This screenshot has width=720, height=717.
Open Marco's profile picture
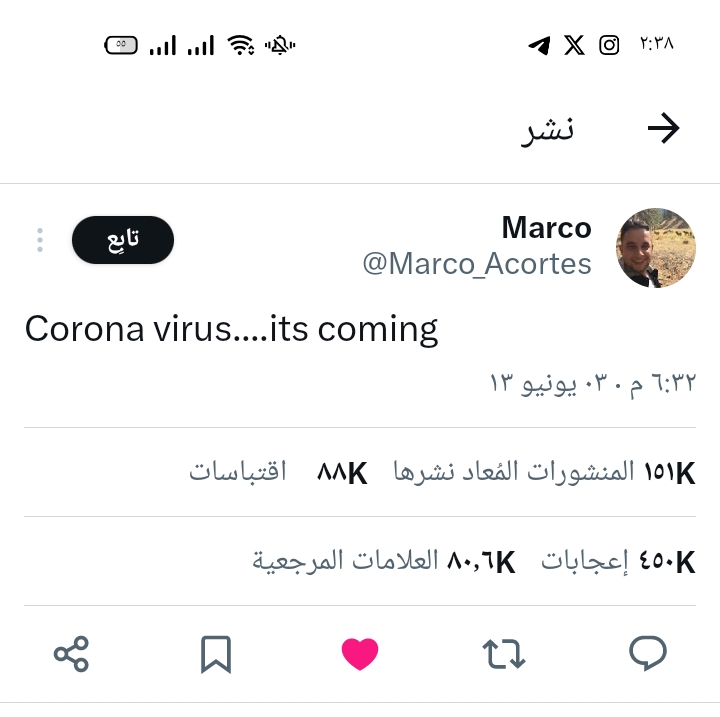click(655, 248)
